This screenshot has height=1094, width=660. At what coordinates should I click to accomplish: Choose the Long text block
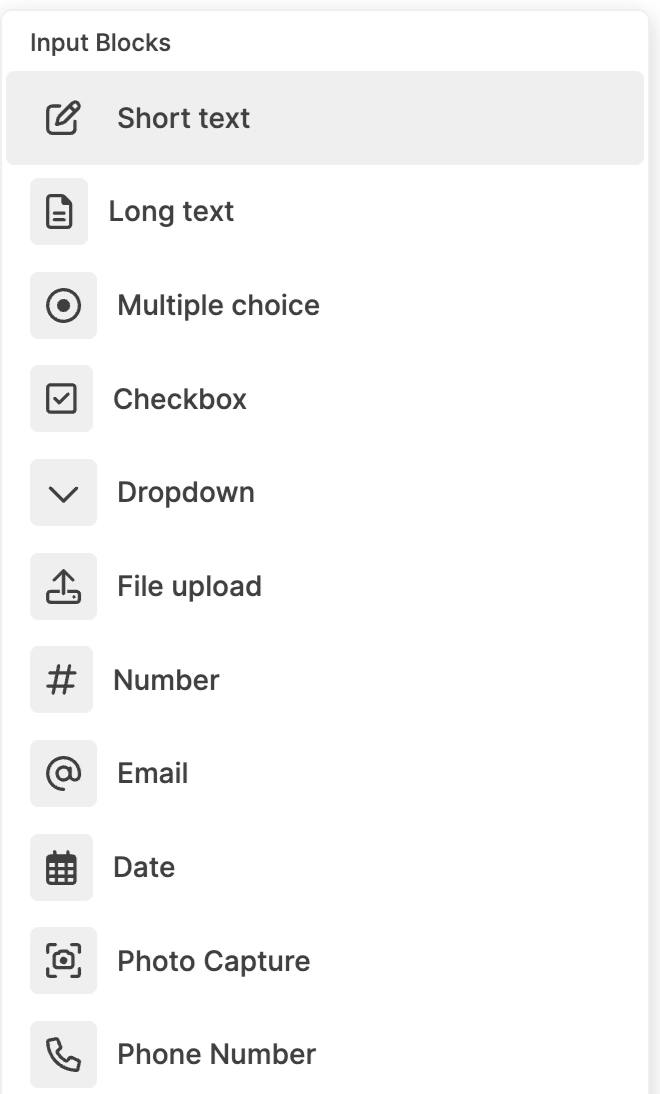[171, 212]
